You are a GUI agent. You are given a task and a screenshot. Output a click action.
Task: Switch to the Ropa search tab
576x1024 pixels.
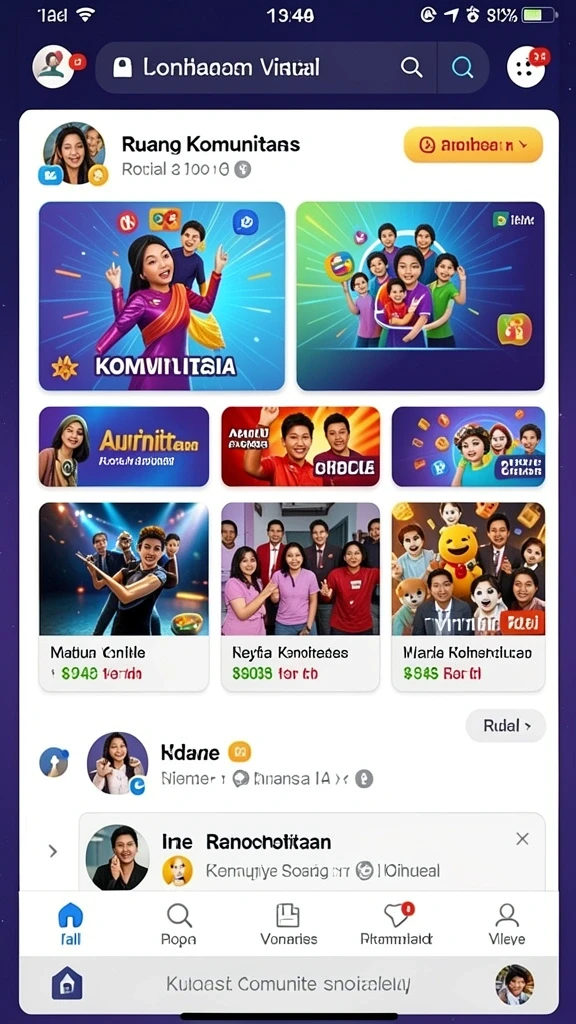[178, 925]
